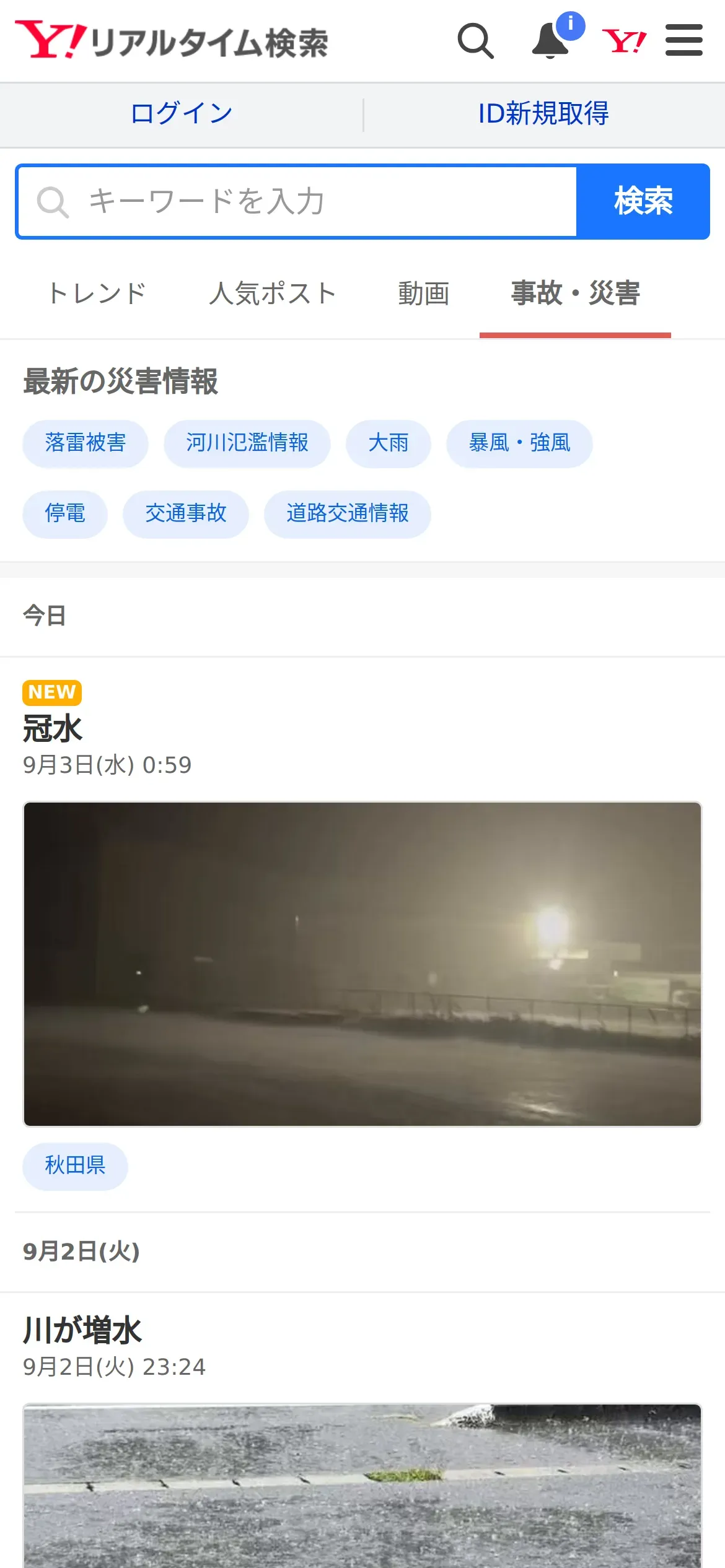Viewport: 725px width, 1568px height.
Task: Select the 停電 chip
Action: coord(65,514)
